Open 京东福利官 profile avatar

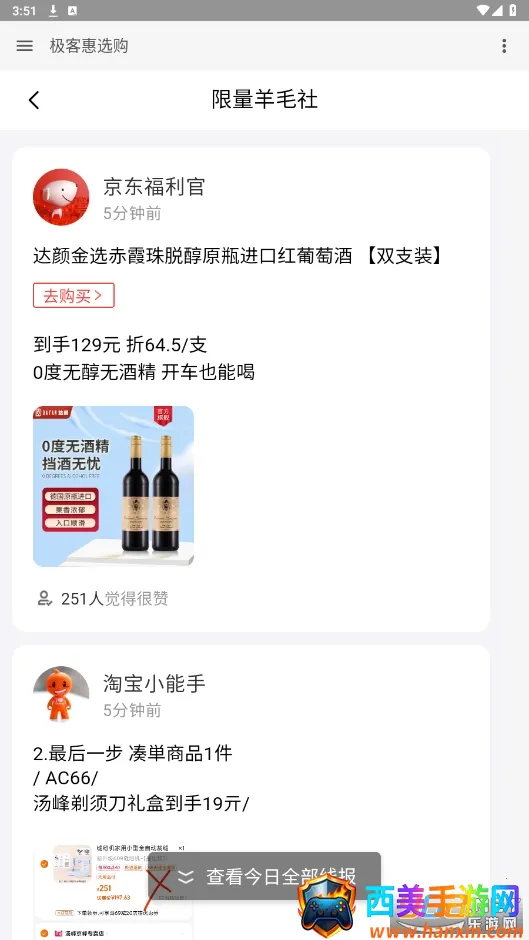[61, 197]
